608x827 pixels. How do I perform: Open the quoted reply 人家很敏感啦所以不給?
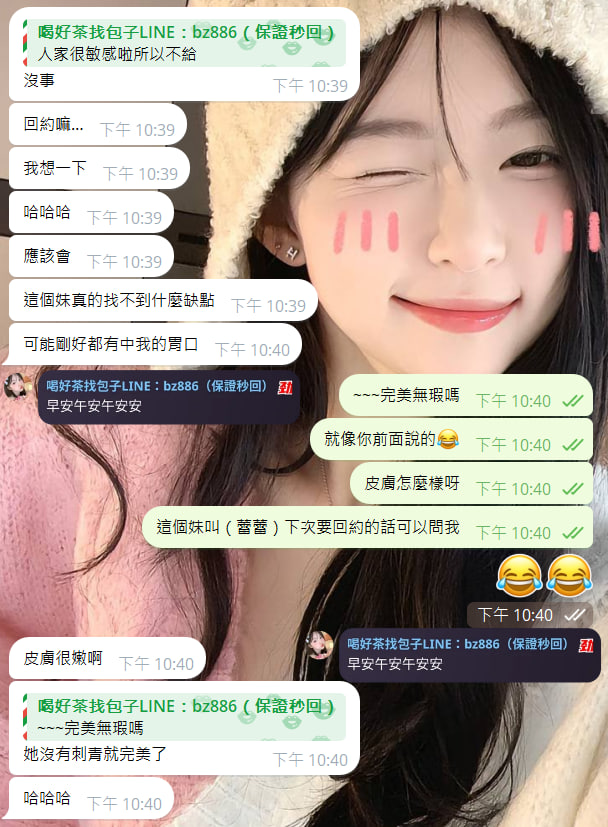185,43
